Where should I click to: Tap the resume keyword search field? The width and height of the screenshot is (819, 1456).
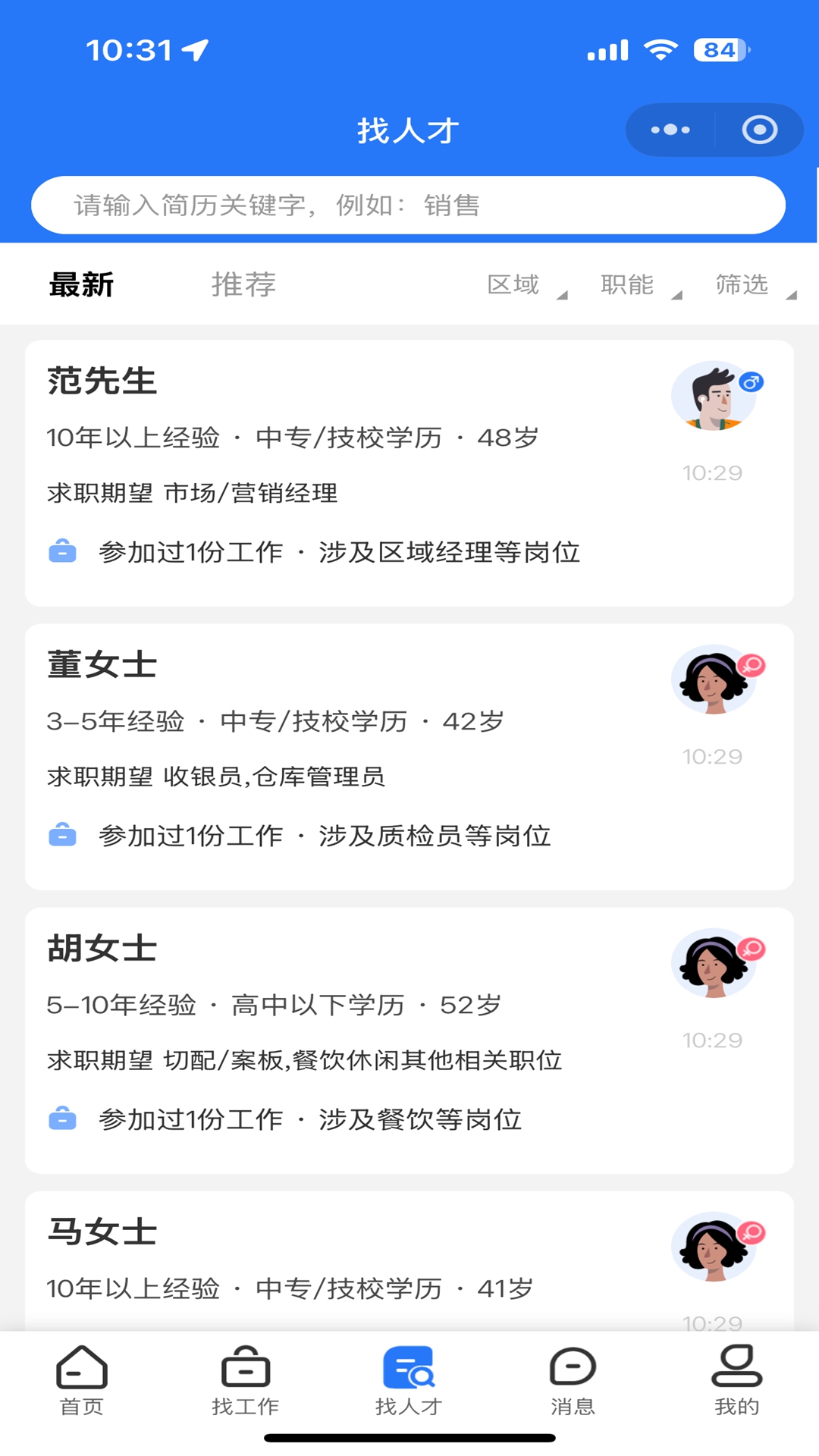tap(409, 205)
